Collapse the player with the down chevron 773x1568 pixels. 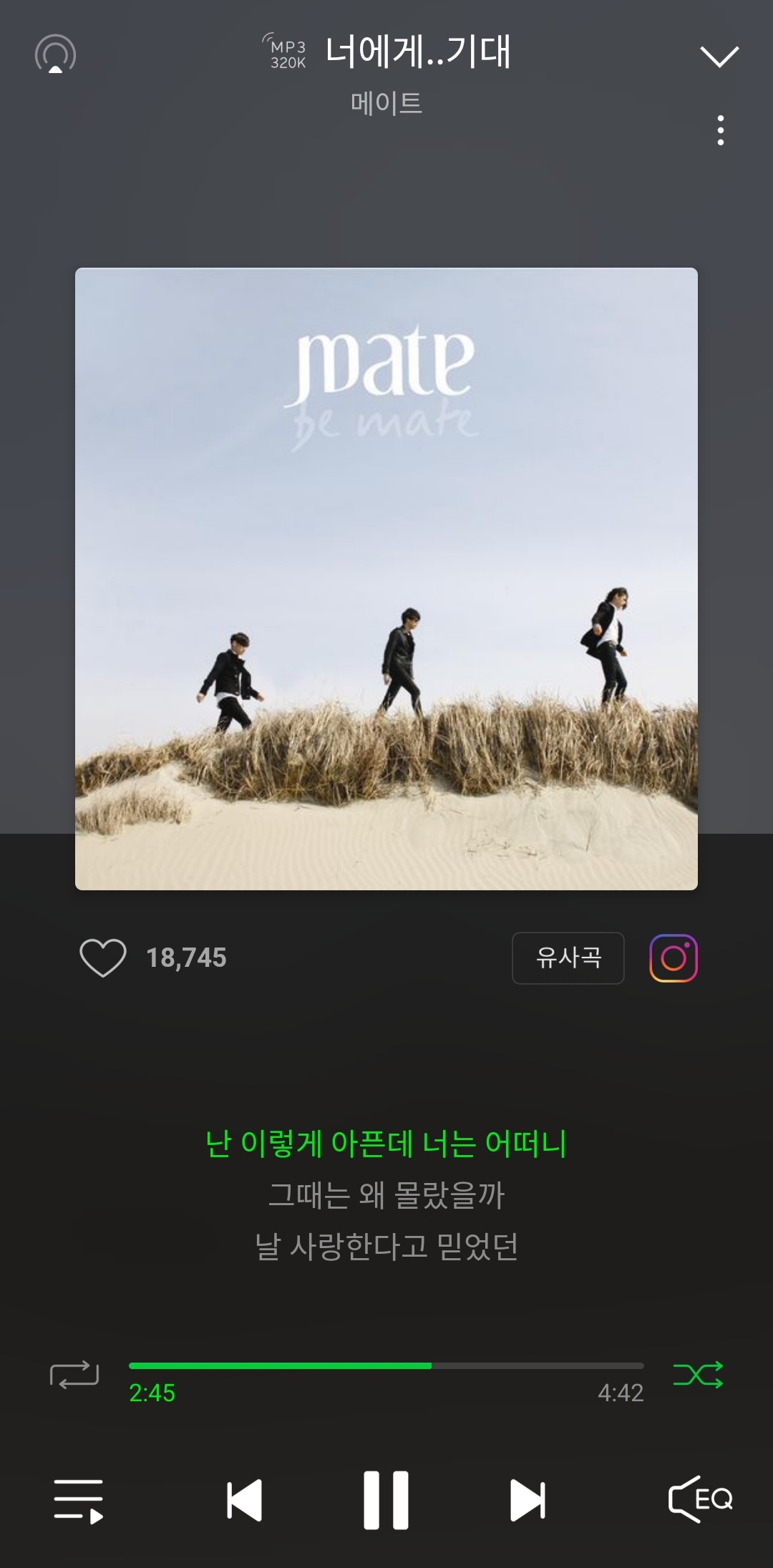pyautogui.click(x=719, y=56)
